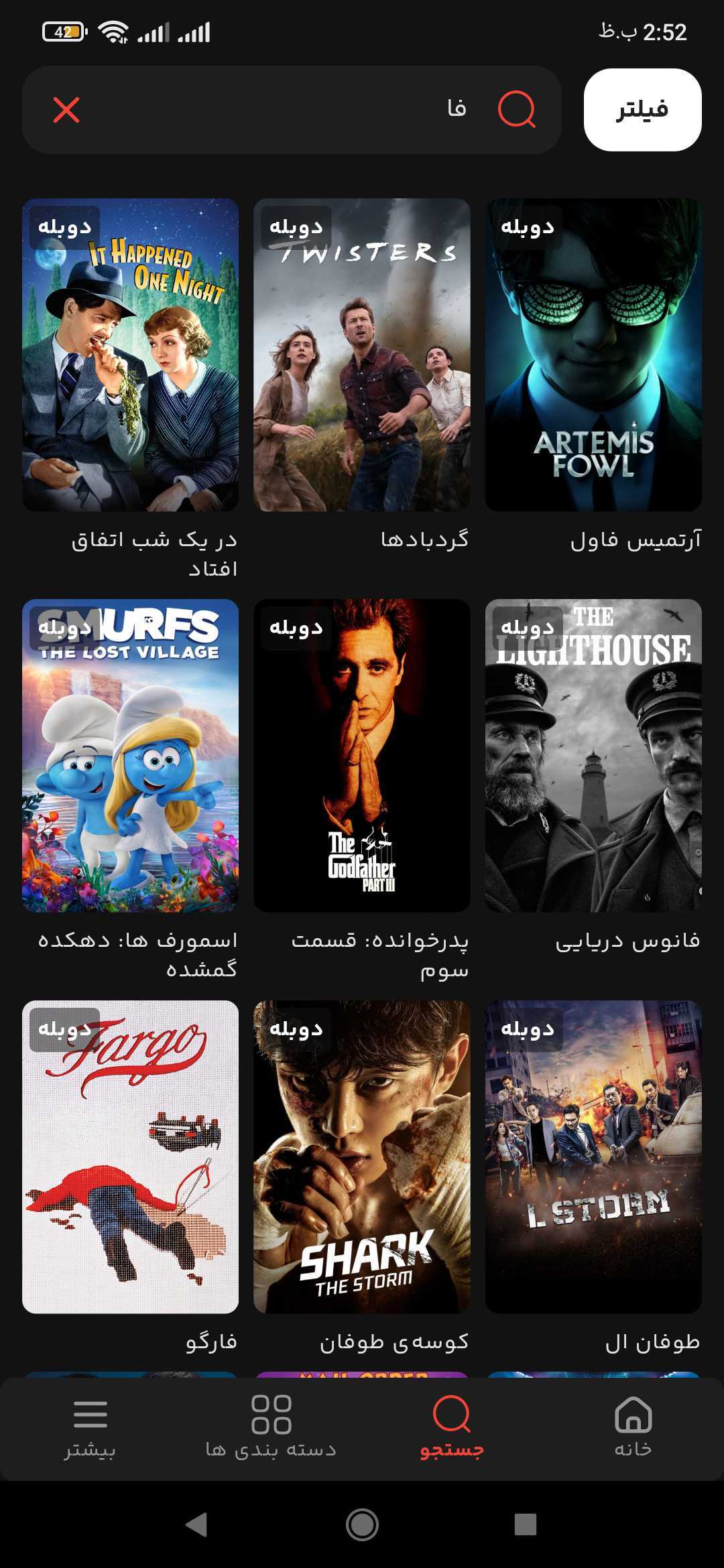Click the فیلتر filter button
Screen dimensions: 724x1568
tap(642, 109)
